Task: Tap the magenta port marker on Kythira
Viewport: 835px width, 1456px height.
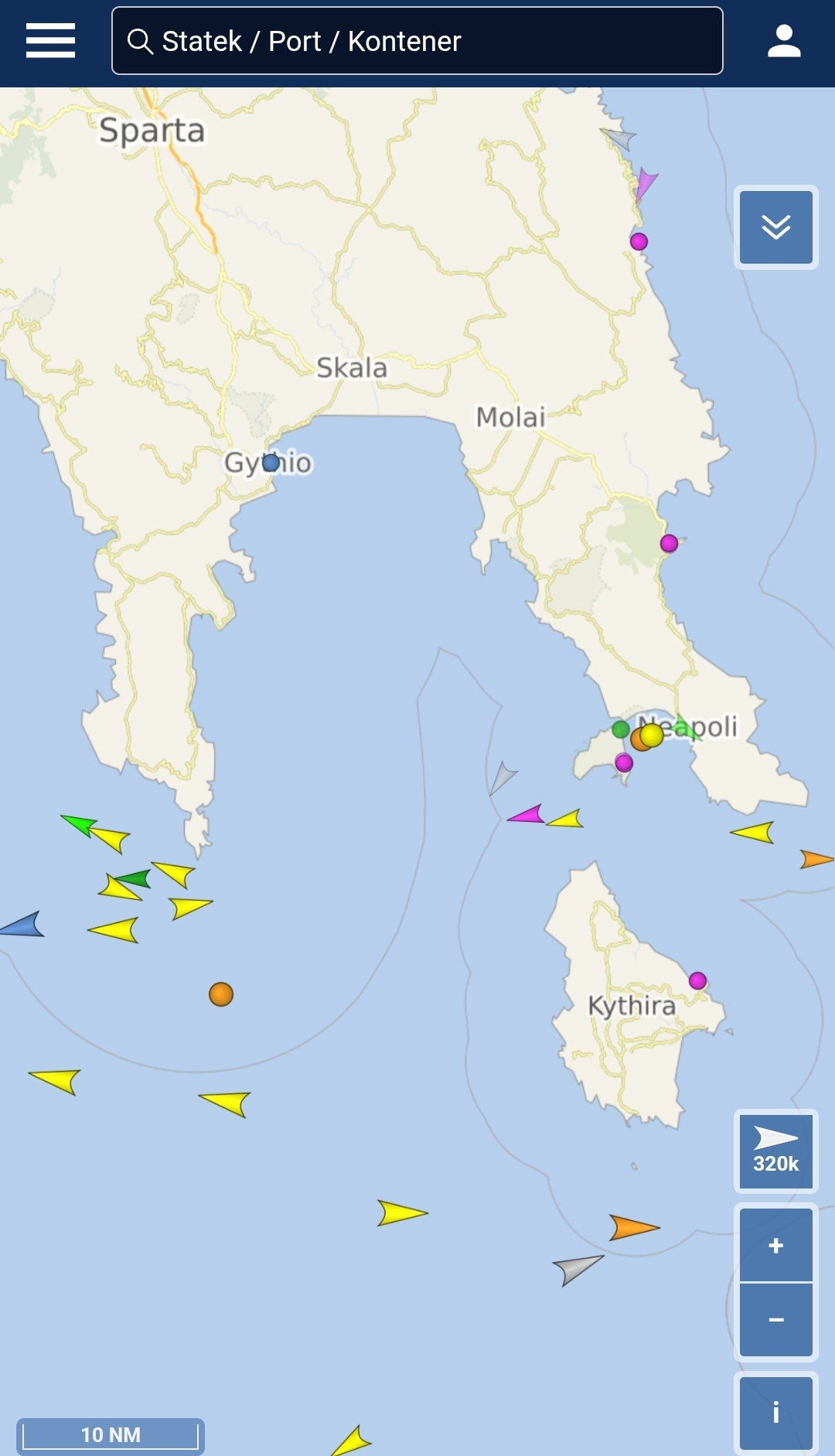Action: 697,980
